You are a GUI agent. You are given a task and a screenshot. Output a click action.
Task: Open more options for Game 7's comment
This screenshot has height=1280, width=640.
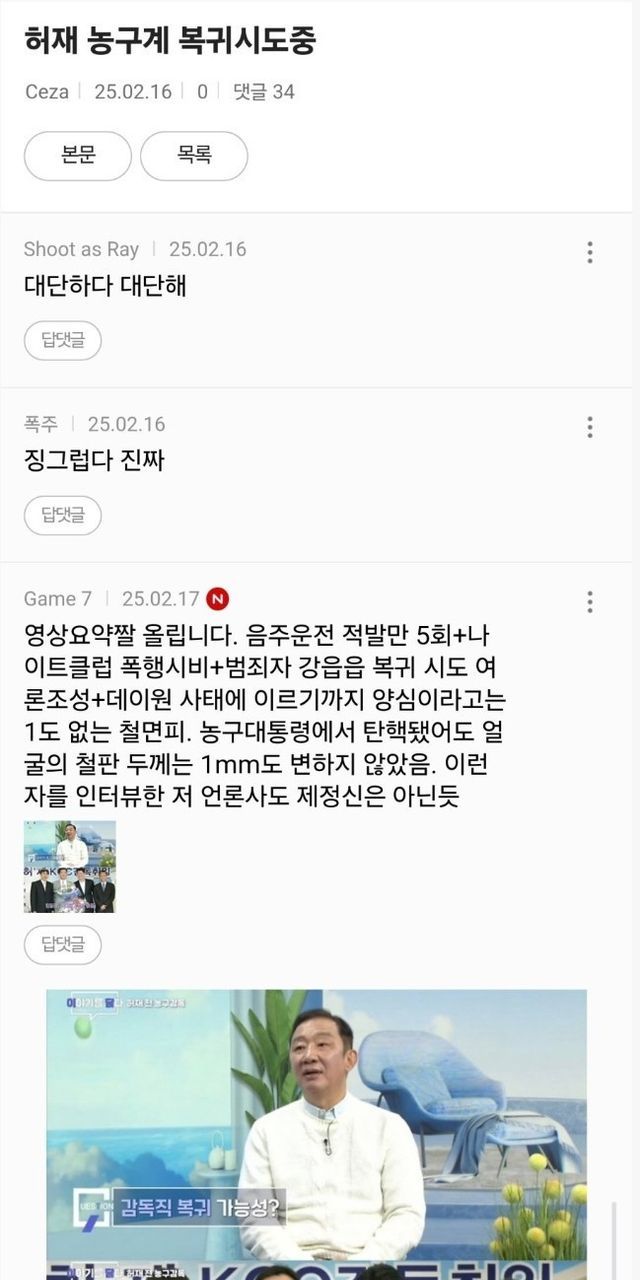pos(590,601)
